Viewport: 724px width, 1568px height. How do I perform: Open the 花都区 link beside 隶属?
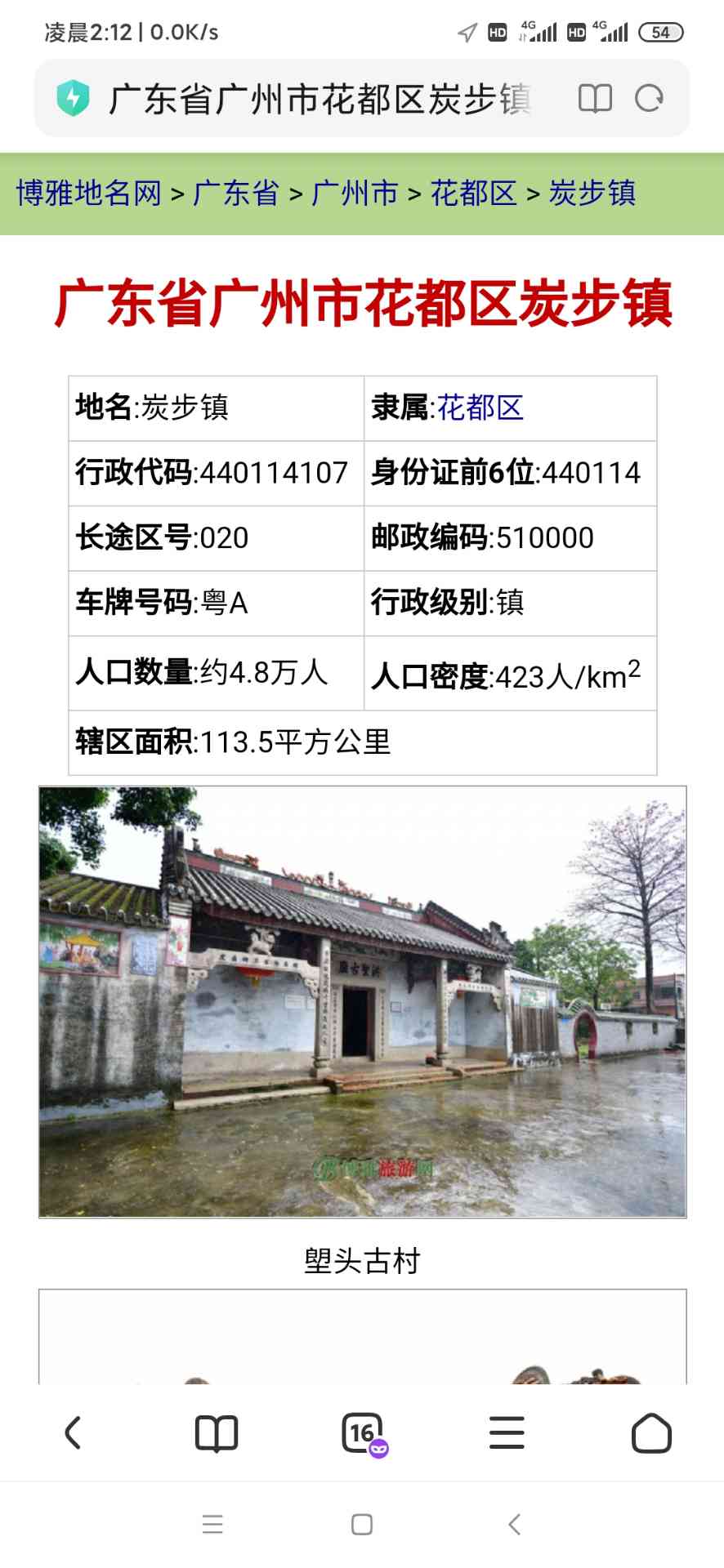coord(480,408)
